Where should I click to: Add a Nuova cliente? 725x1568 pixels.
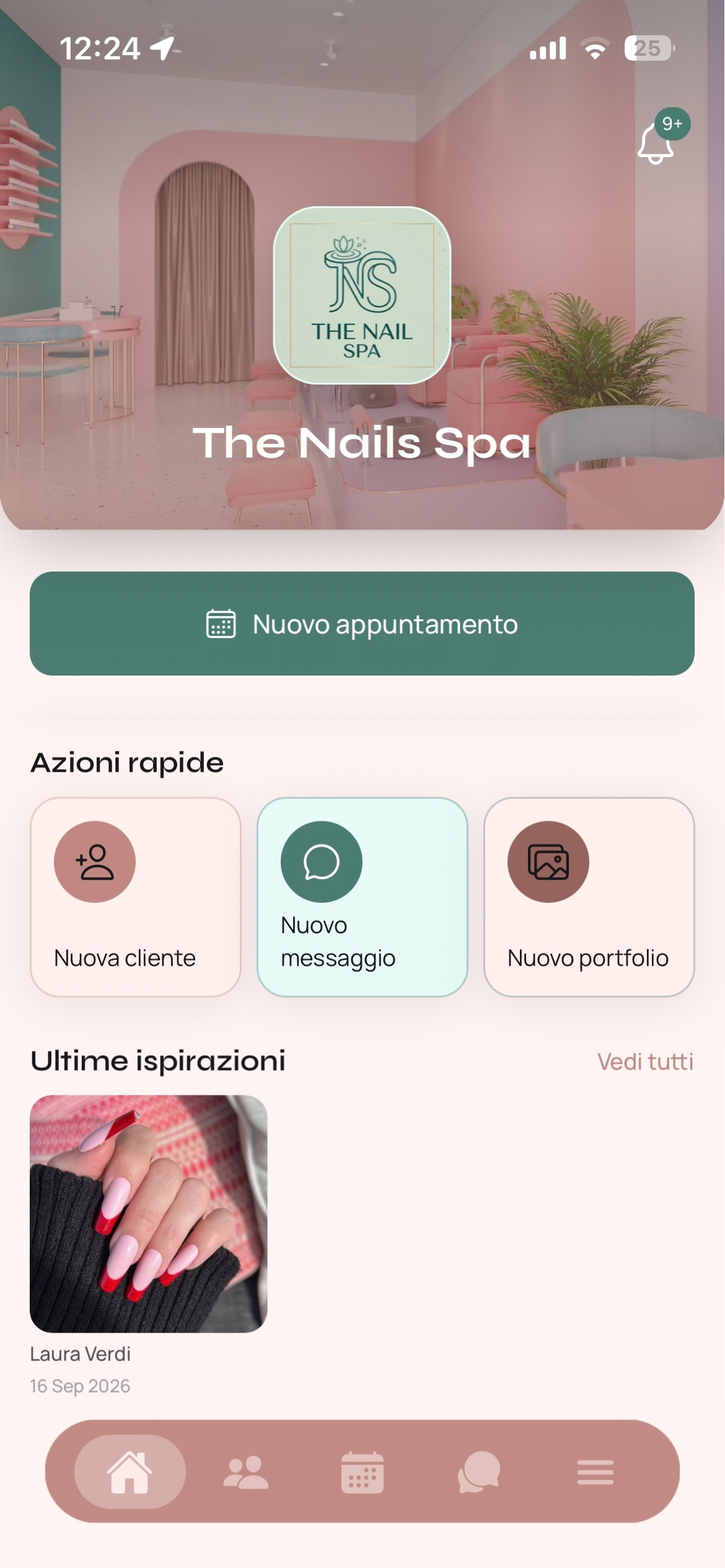[x=136, y=897]
